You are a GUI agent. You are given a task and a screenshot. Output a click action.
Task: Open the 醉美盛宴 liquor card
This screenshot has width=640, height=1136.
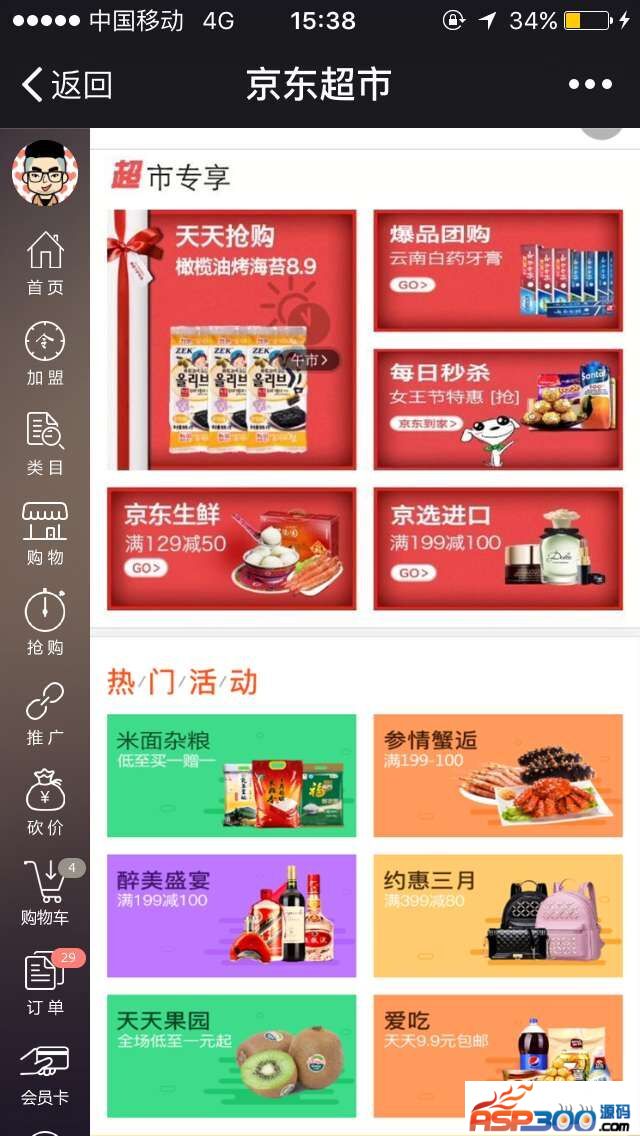click(232, 915)
